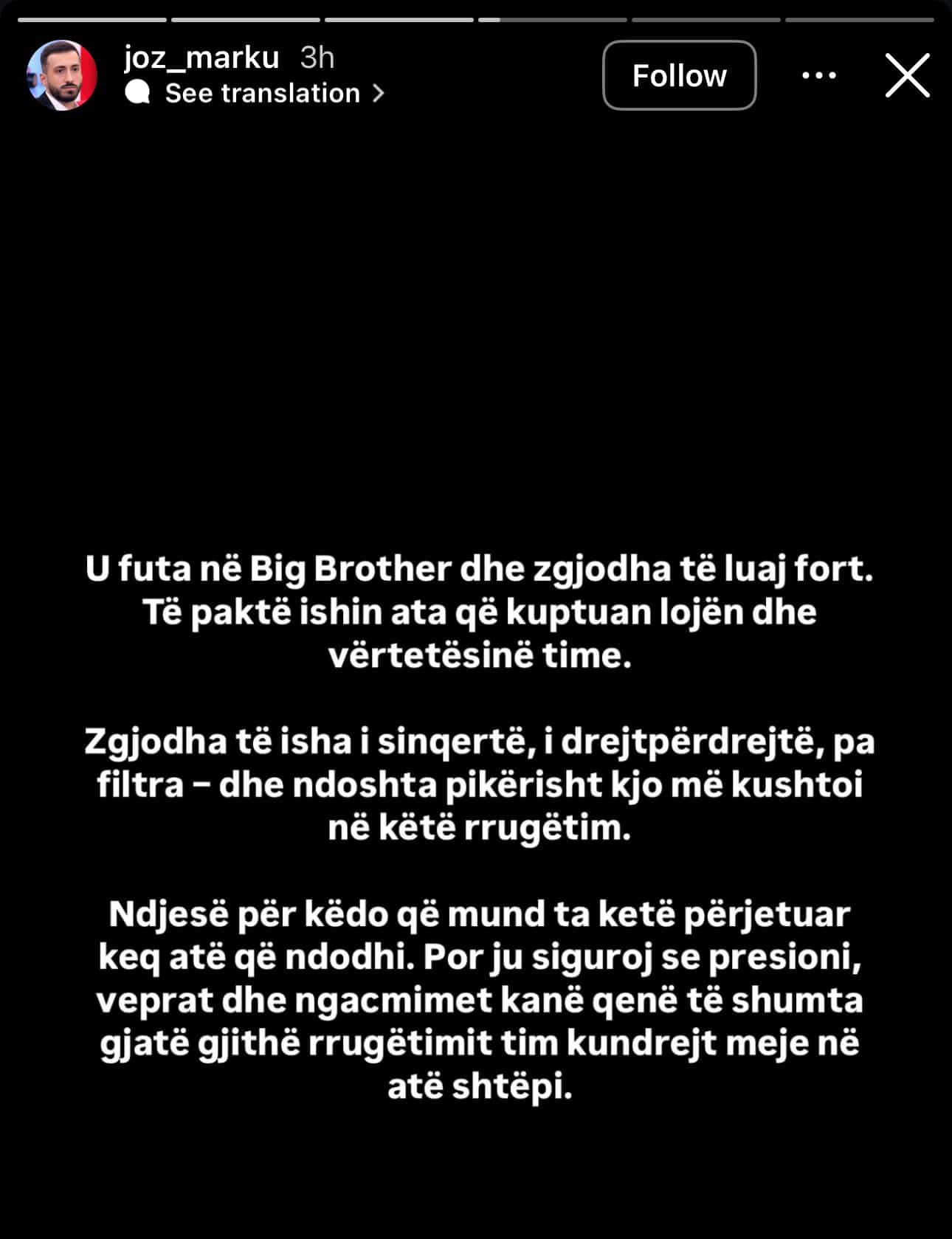952x1239 pixels.
Task: Open joz_marku's profile picture
Action: (62, 75)
